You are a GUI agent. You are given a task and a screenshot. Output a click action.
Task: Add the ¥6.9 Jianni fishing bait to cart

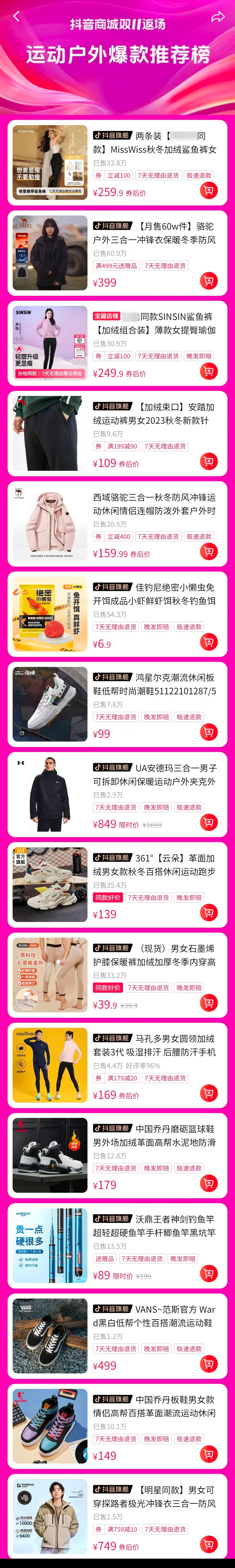click(209, 642)
